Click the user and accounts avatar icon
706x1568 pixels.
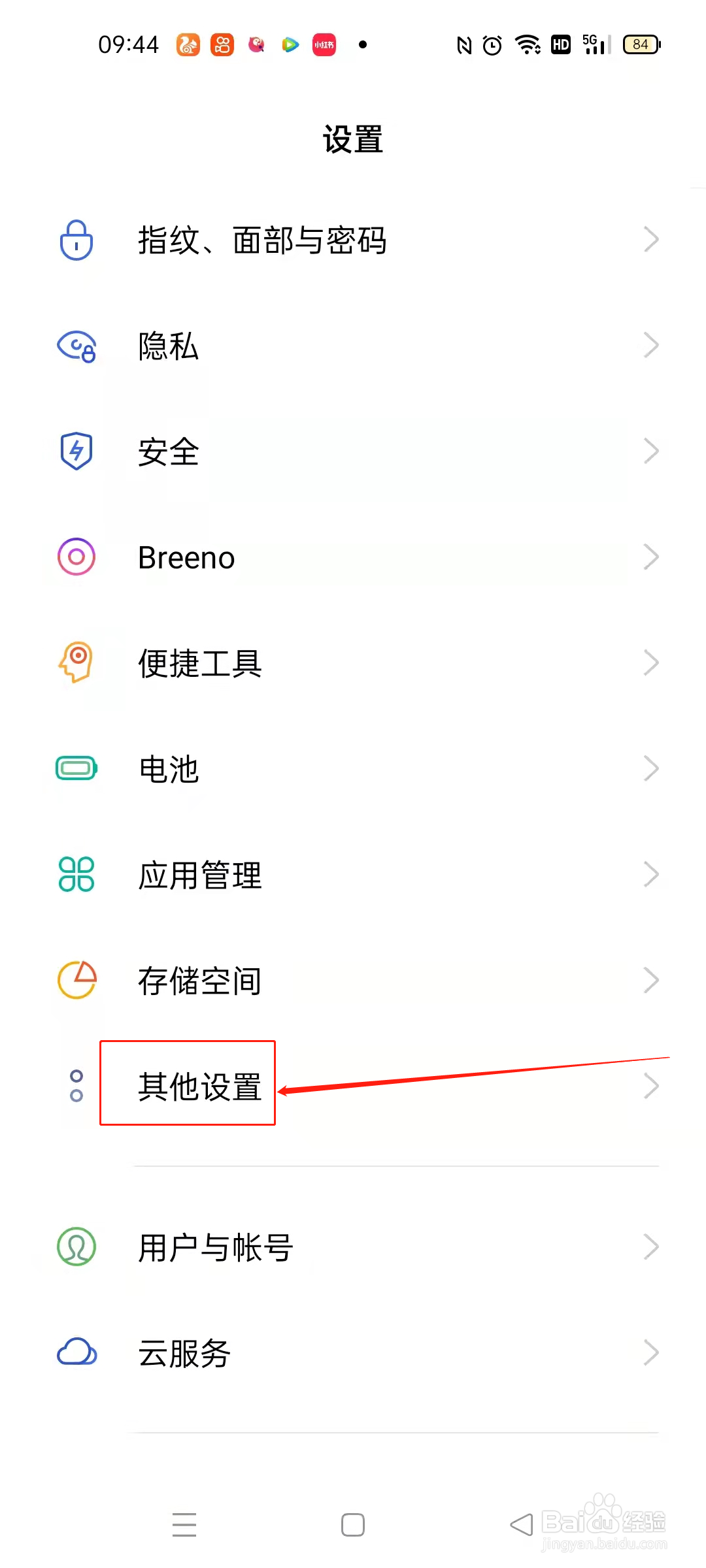[76, 1247]
